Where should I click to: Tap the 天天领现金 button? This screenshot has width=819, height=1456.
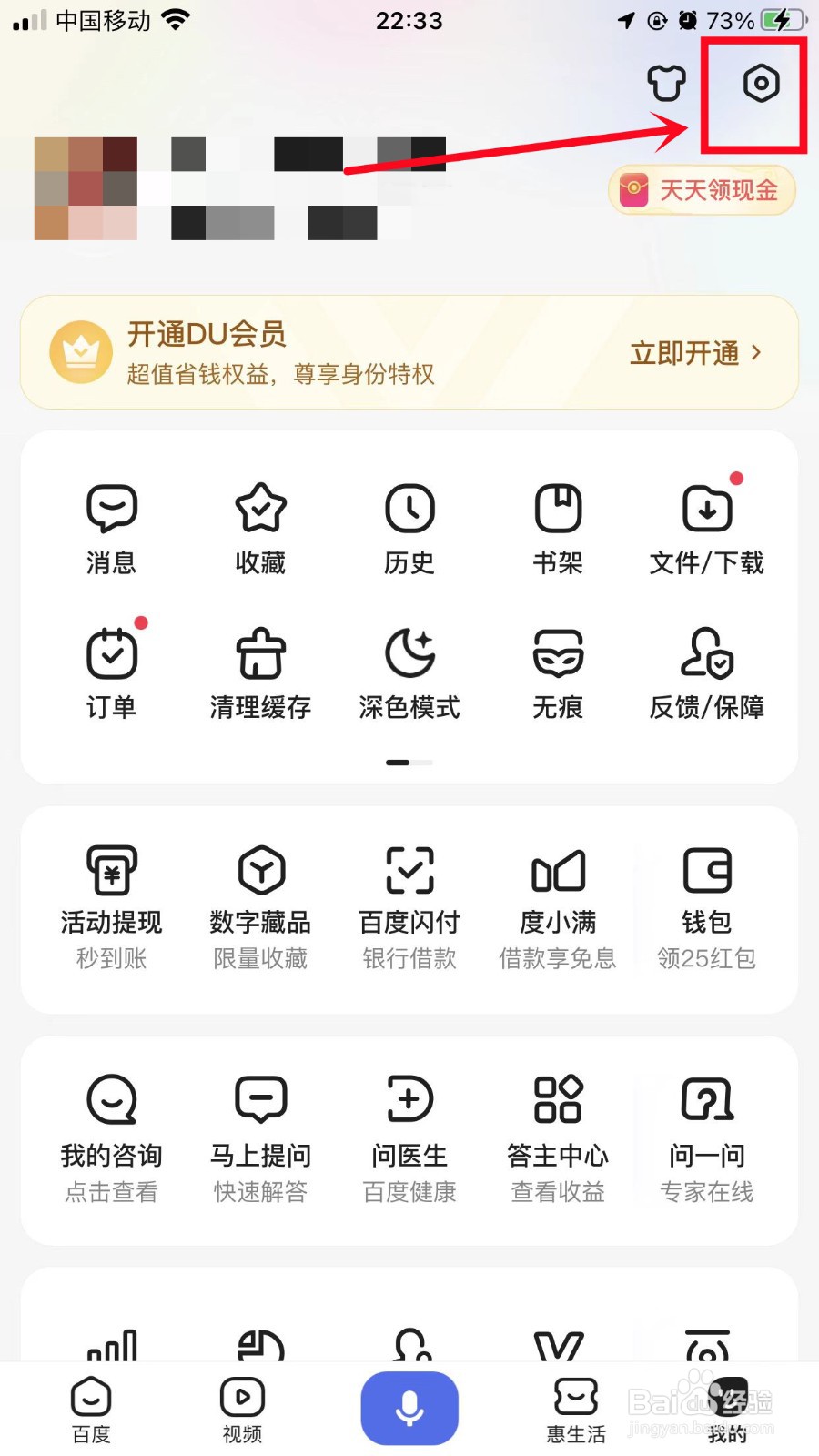coord(702,190)
